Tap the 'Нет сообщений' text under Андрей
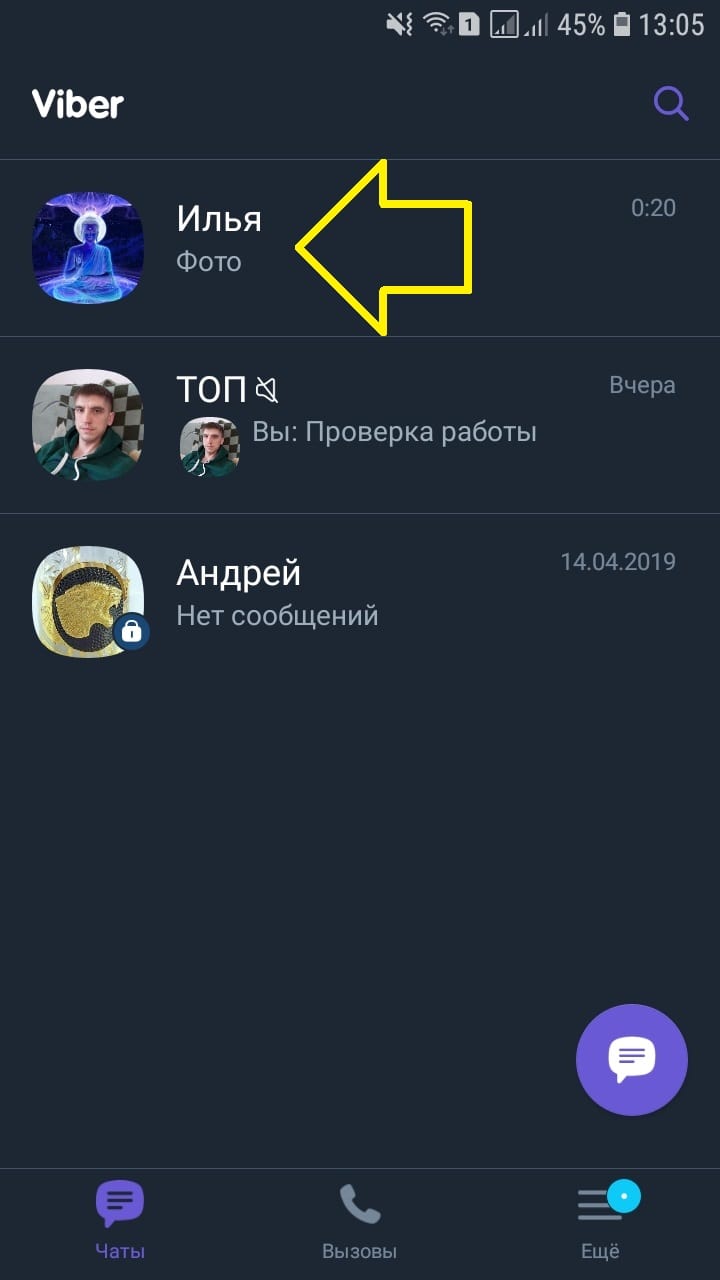 coord(277,615)
